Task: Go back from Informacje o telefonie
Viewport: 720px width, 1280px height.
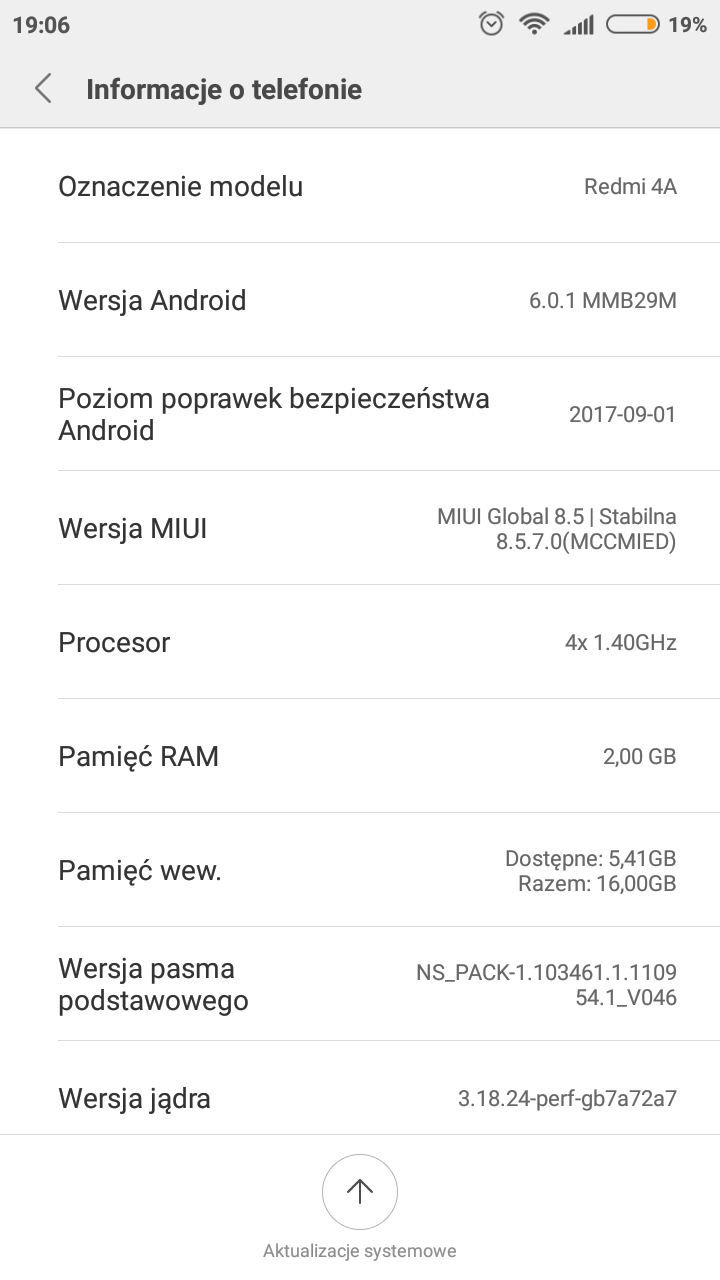Action: [x=43, y=89]
